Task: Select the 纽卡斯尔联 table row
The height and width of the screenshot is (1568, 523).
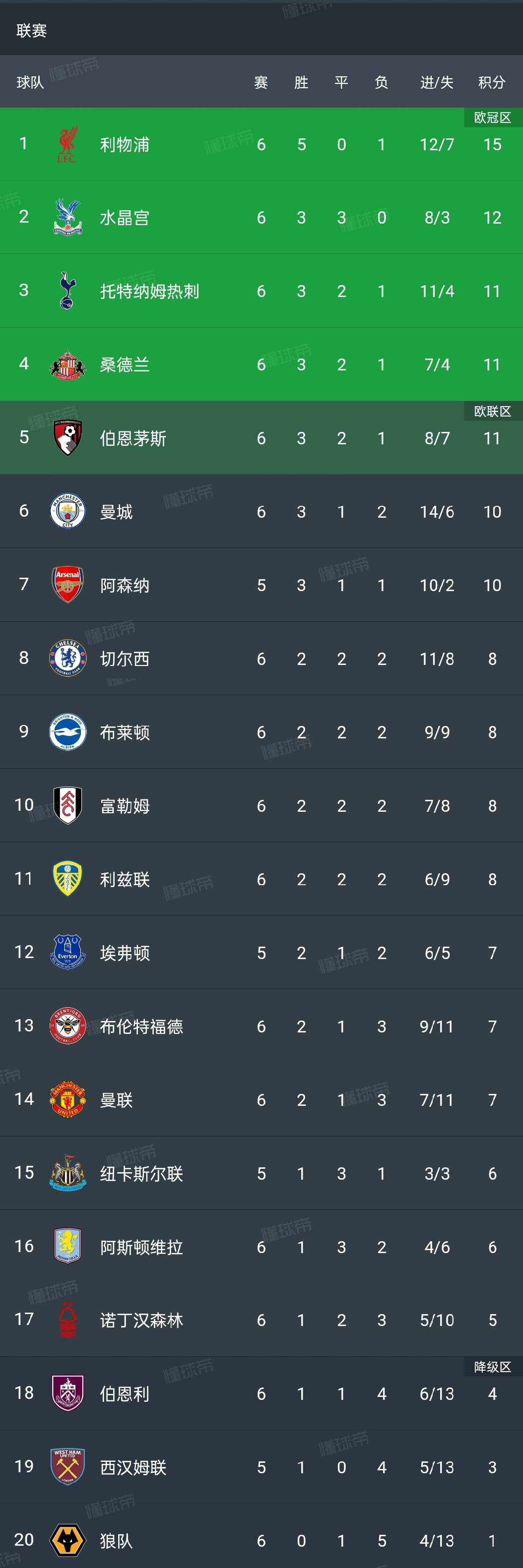Action: click(244, 1174)
